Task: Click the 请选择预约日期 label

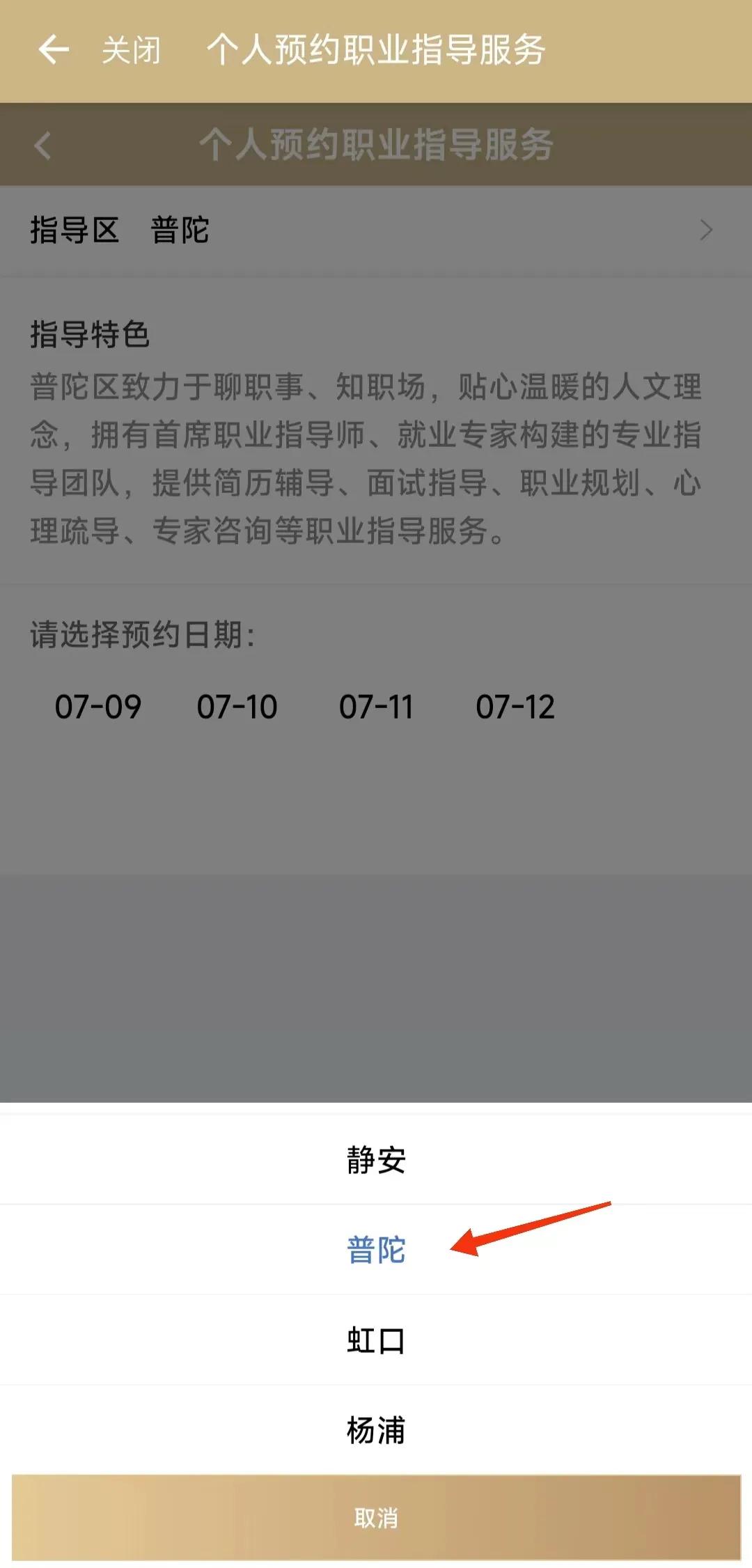Action: (143, 634)
